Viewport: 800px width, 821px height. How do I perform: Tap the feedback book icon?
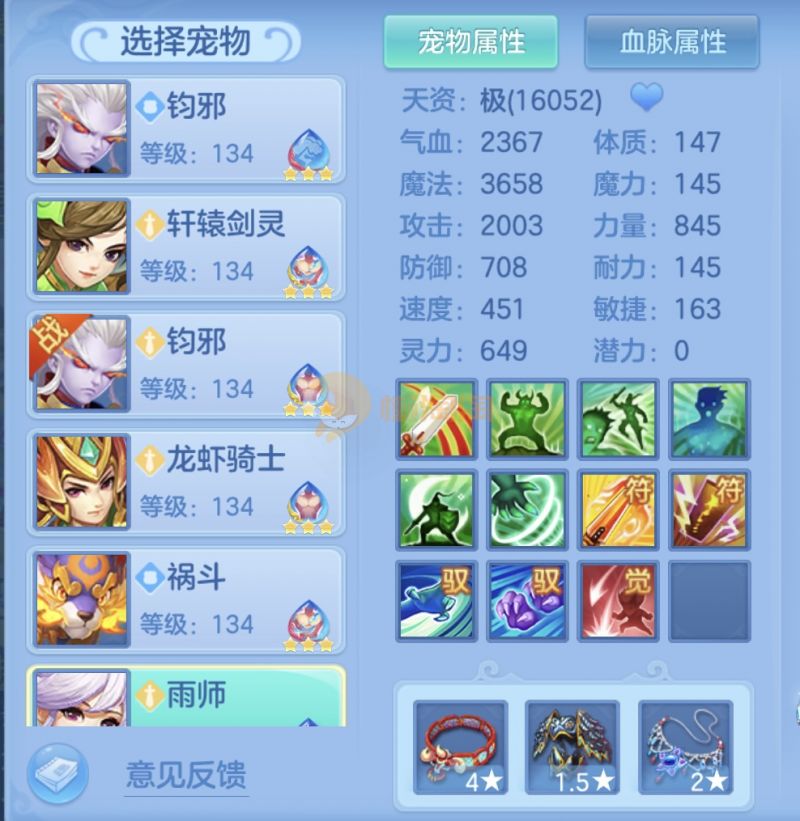tap(57, 774)
